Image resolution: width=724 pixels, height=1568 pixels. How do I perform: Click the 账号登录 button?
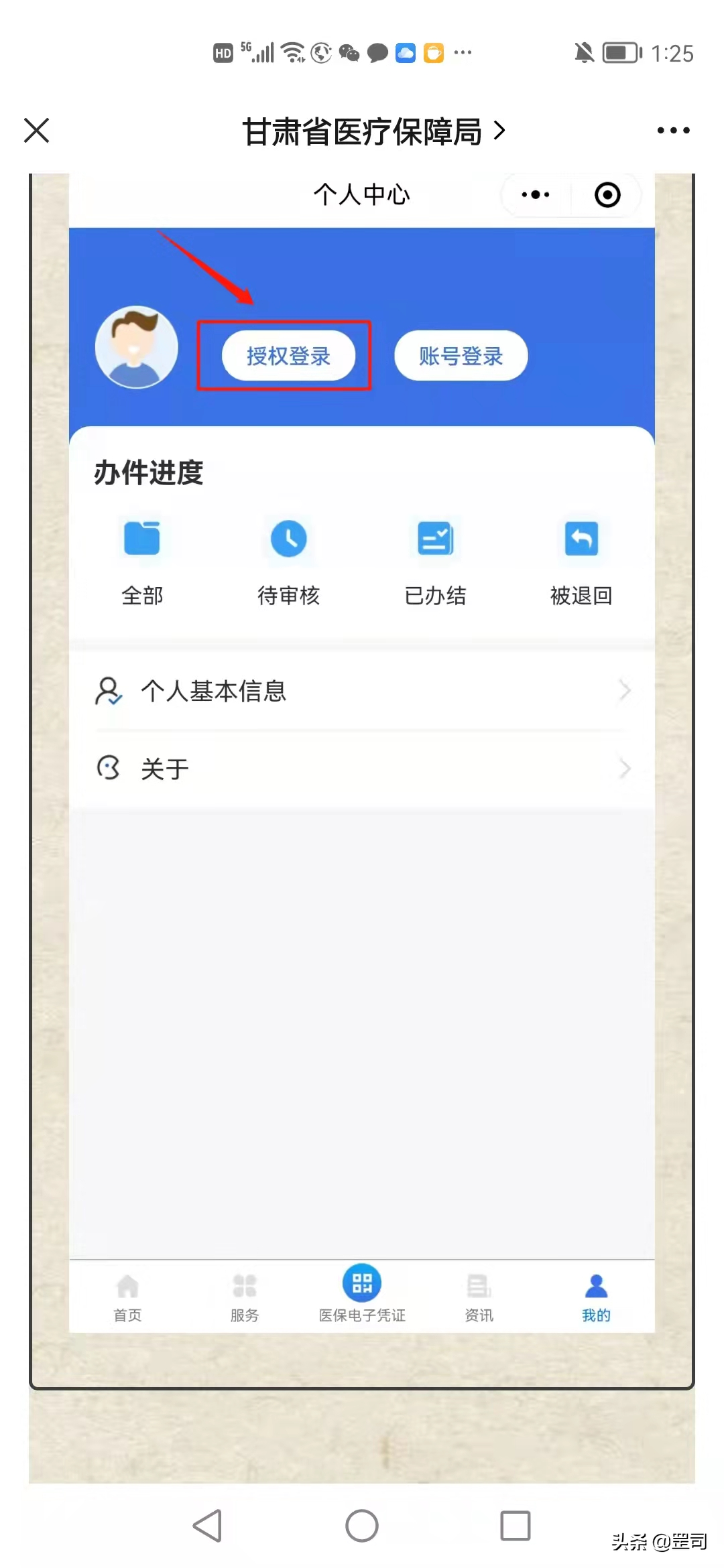(x=459, y=356)
